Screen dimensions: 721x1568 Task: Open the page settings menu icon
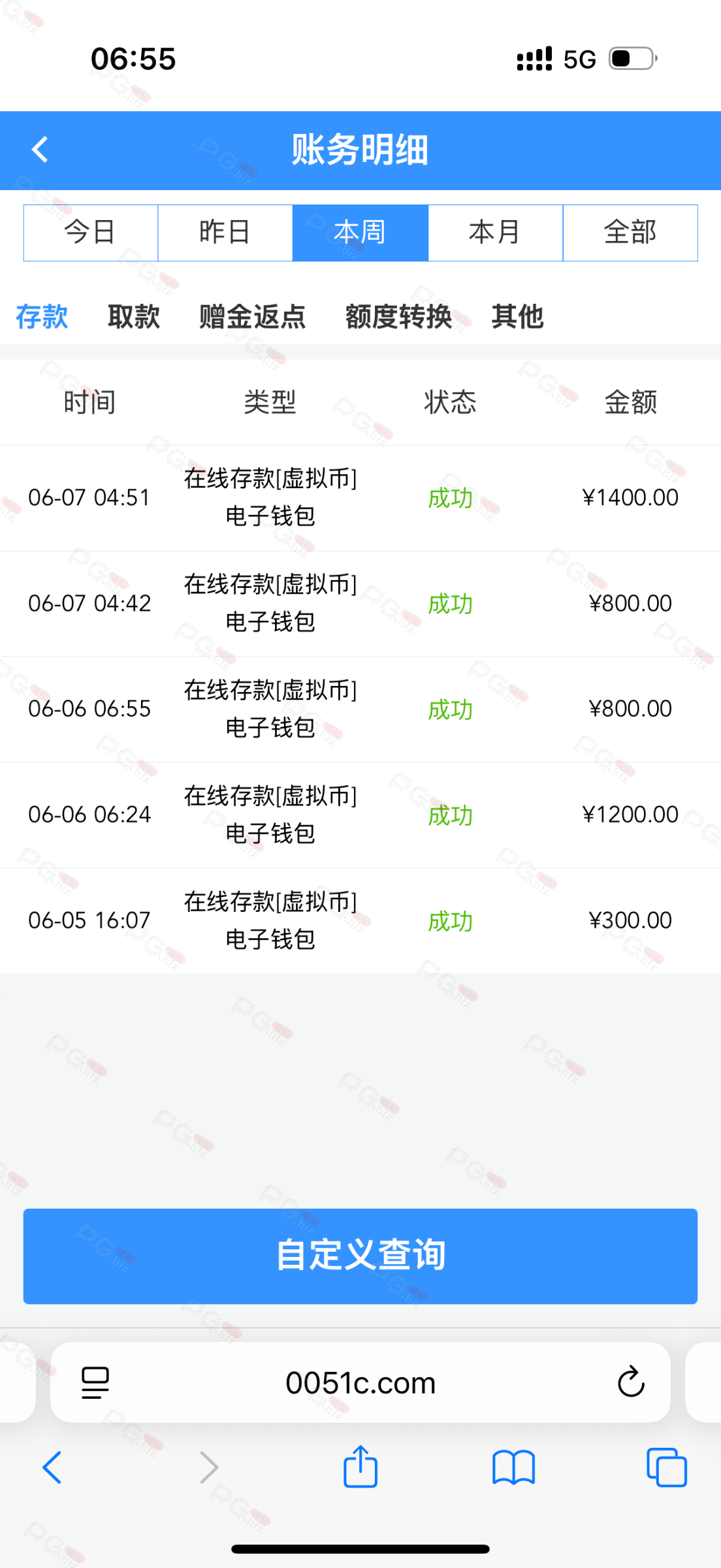coord(95,1382)
